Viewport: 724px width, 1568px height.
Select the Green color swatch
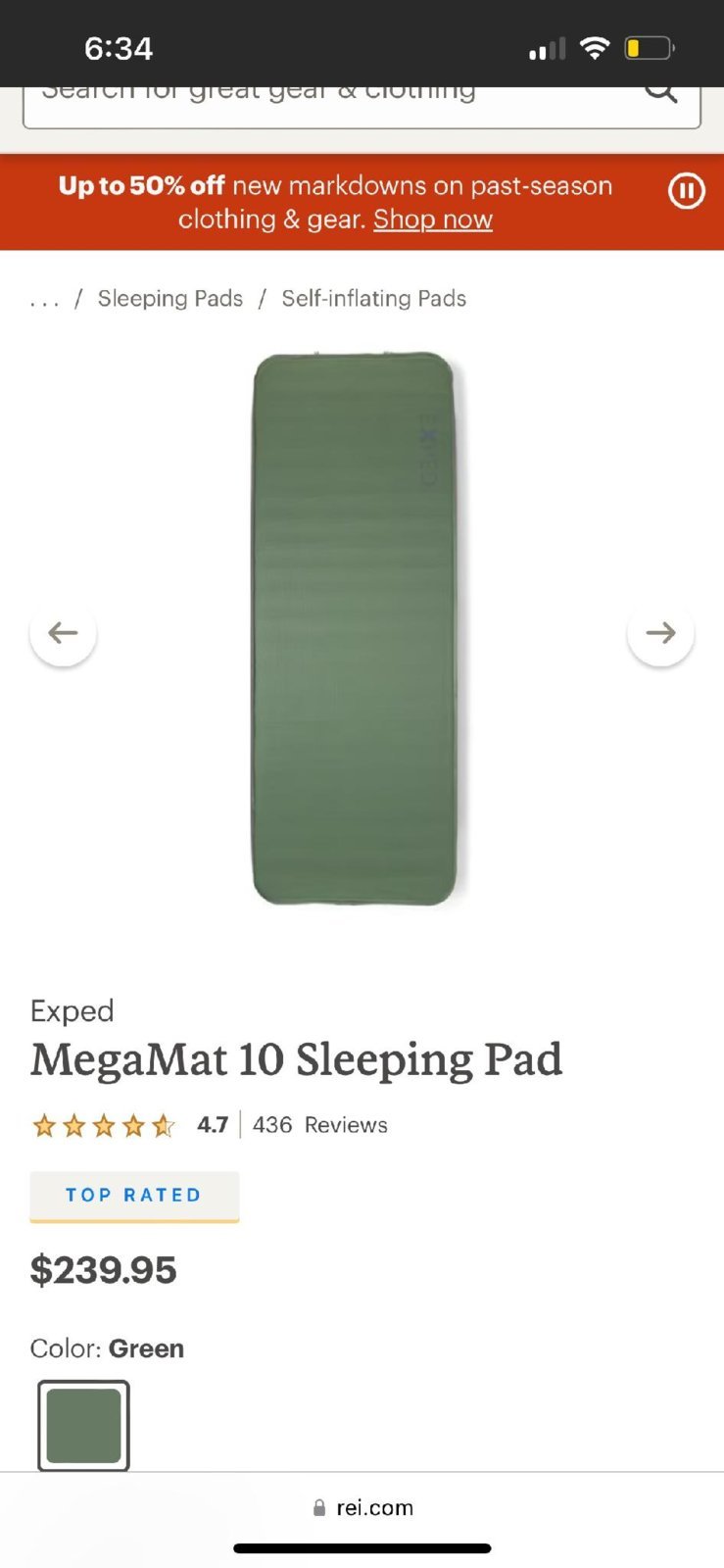tap(83, 1425)
